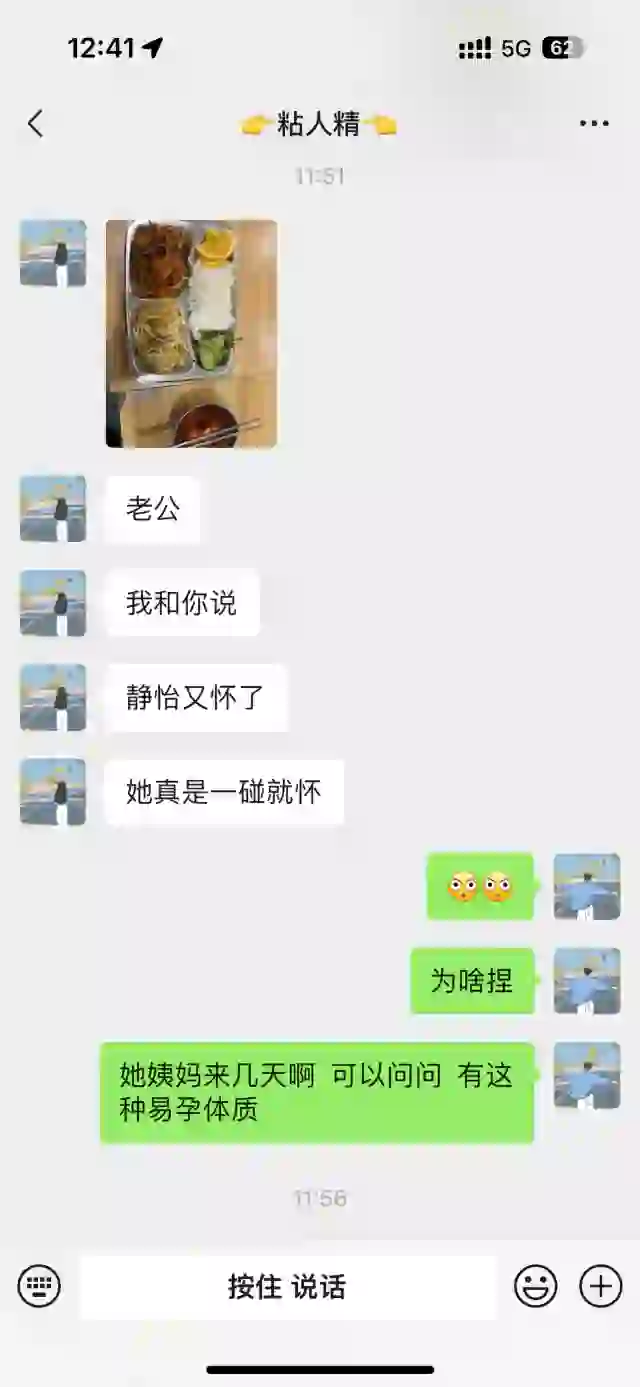The image size is (640, 1387).
Task: Switch to keyboard text input
Action: 39,1286
